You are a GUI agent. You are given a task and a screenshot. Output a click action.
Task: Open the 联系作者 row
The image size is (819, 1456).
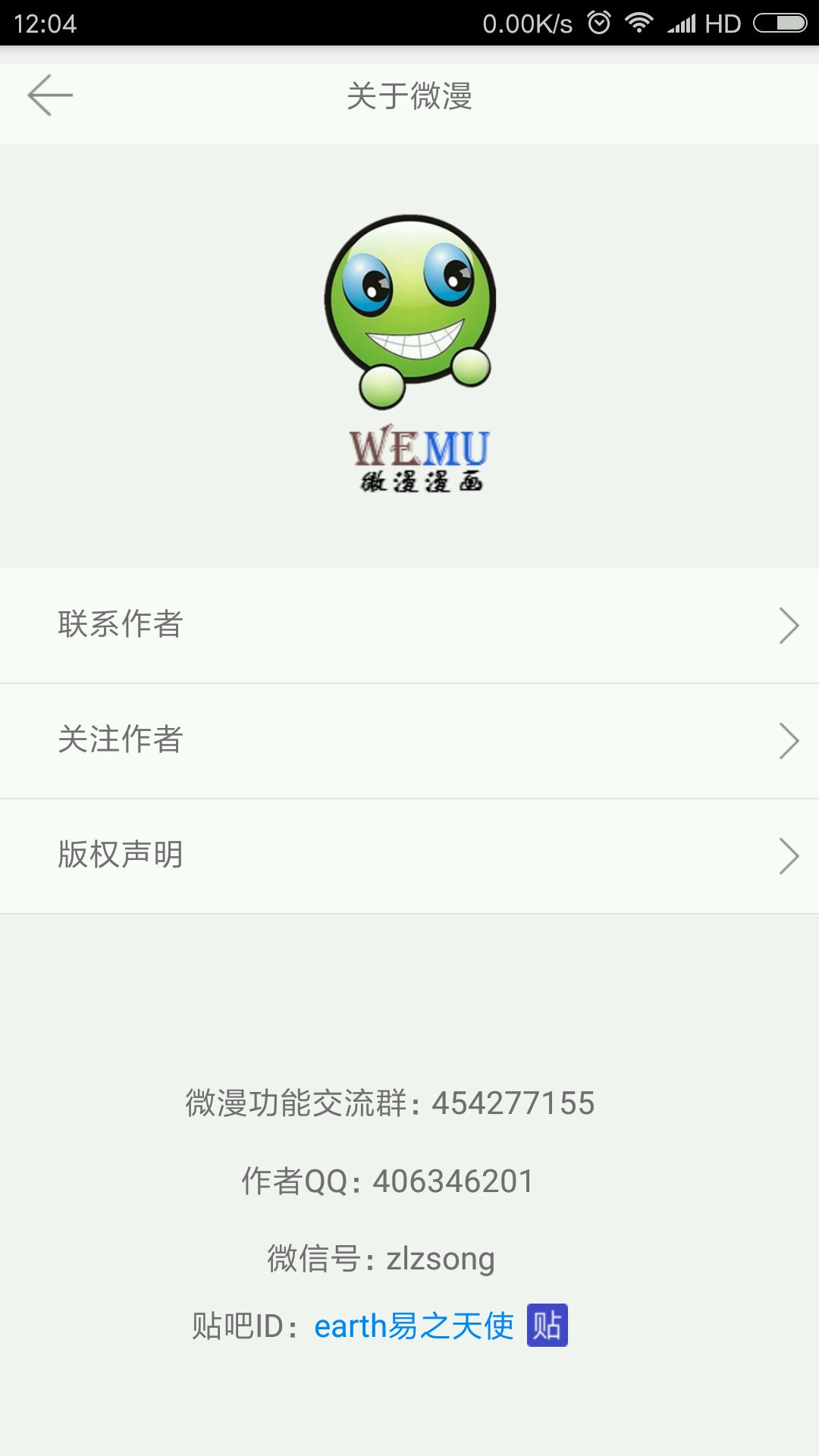click(409, 626)
